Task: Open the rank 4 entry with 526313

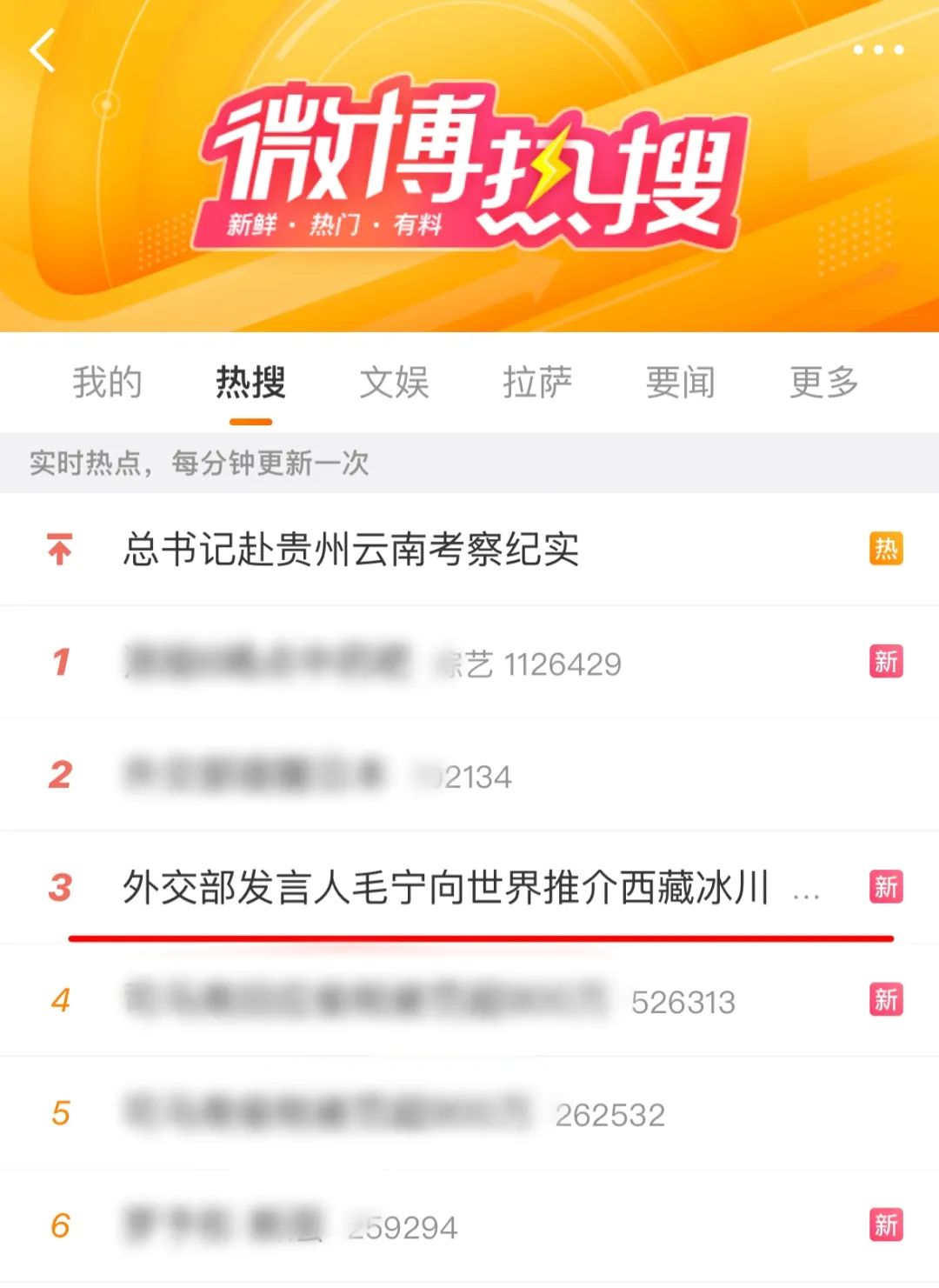Action: 430,1000
